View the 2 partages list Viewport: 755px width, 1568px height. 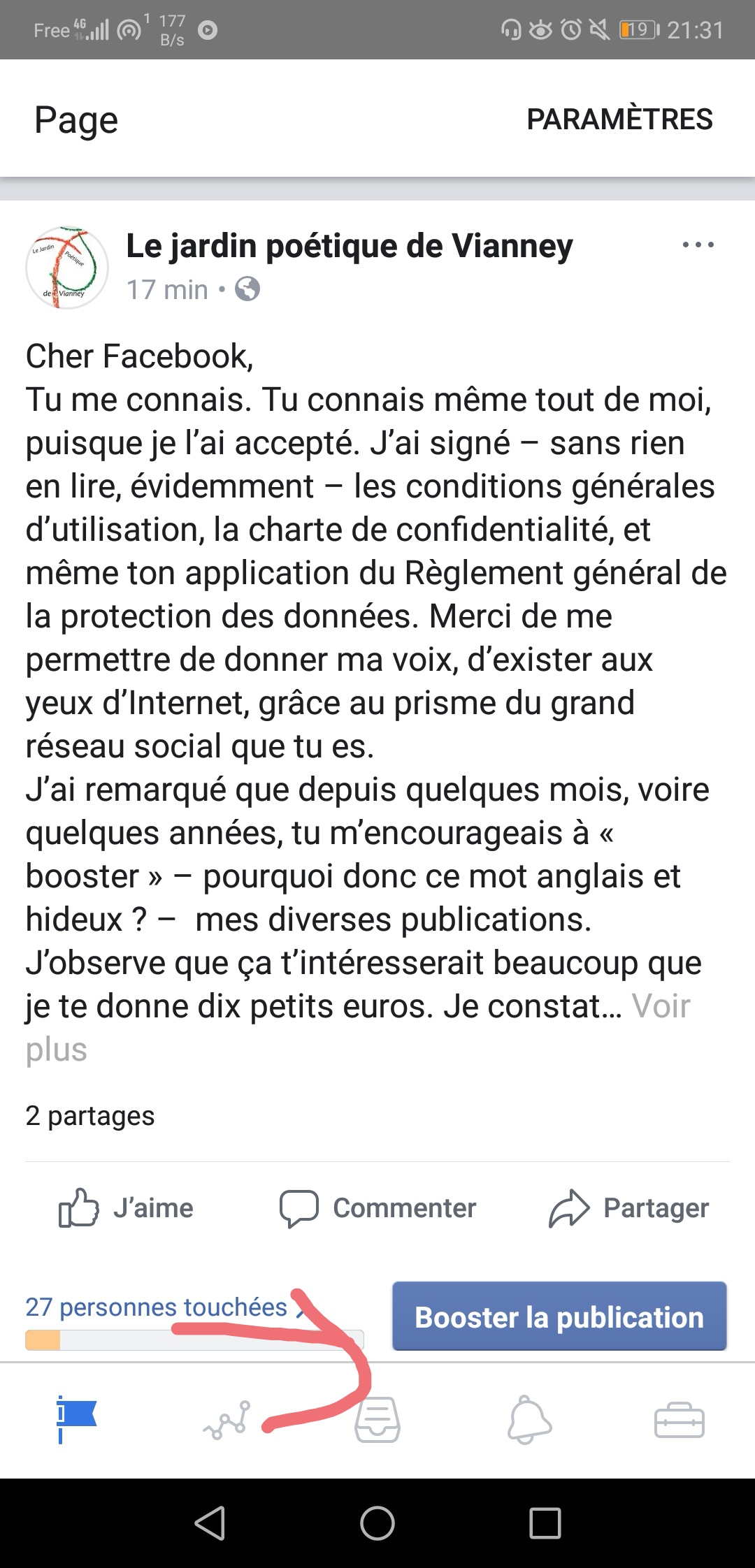(x=90, y=1116)
